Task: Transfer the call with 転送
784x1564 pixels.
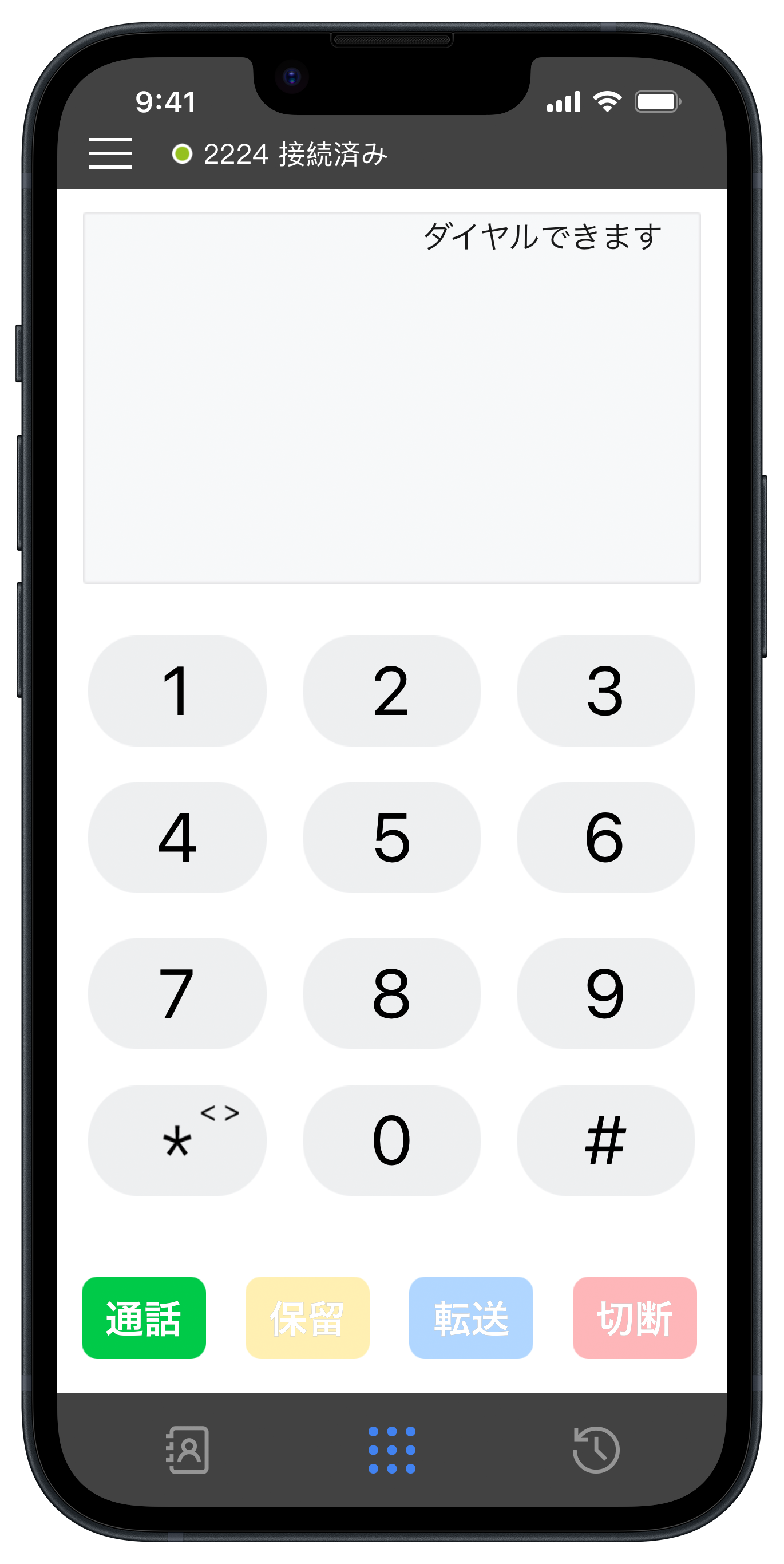Action: pyautogui.click(x=471, y=1318)
